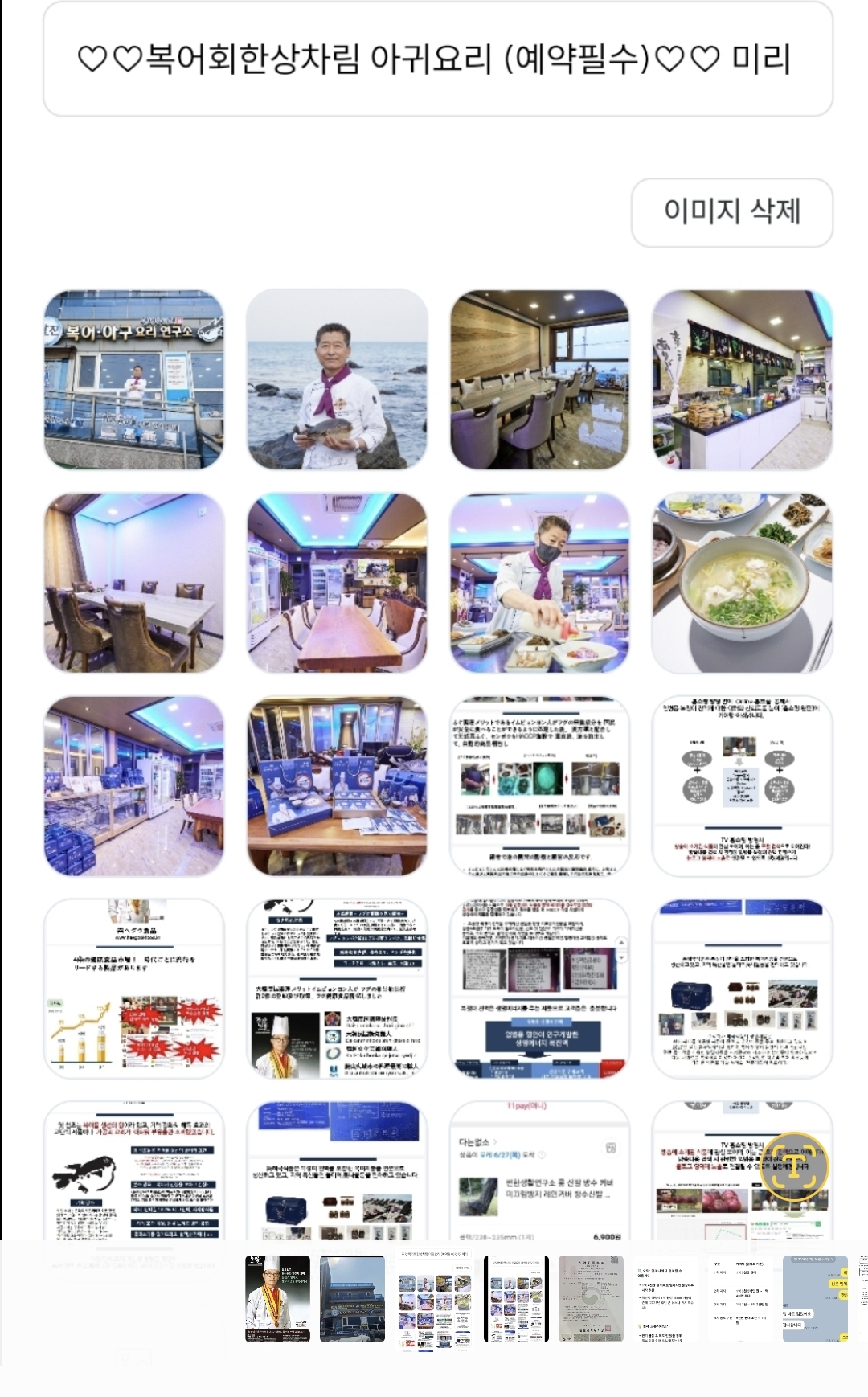The image size is (868, 1397).
Task: Select the dining room photo with wooden wall
Action: pyautogui.click(x=539, y=379)
